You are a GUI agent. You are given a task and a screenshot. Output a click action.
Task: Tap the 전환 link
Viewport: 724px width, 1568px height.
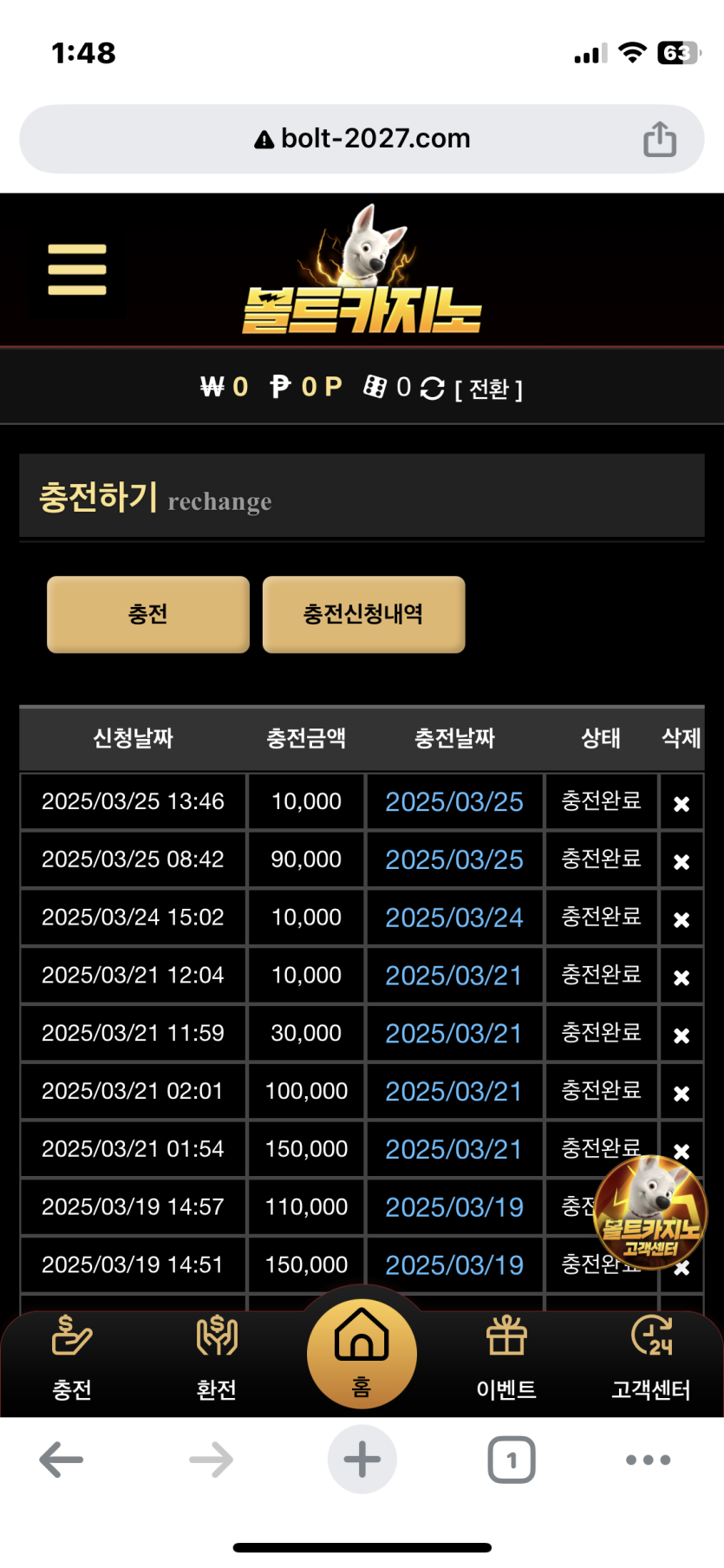coord(488,389)
